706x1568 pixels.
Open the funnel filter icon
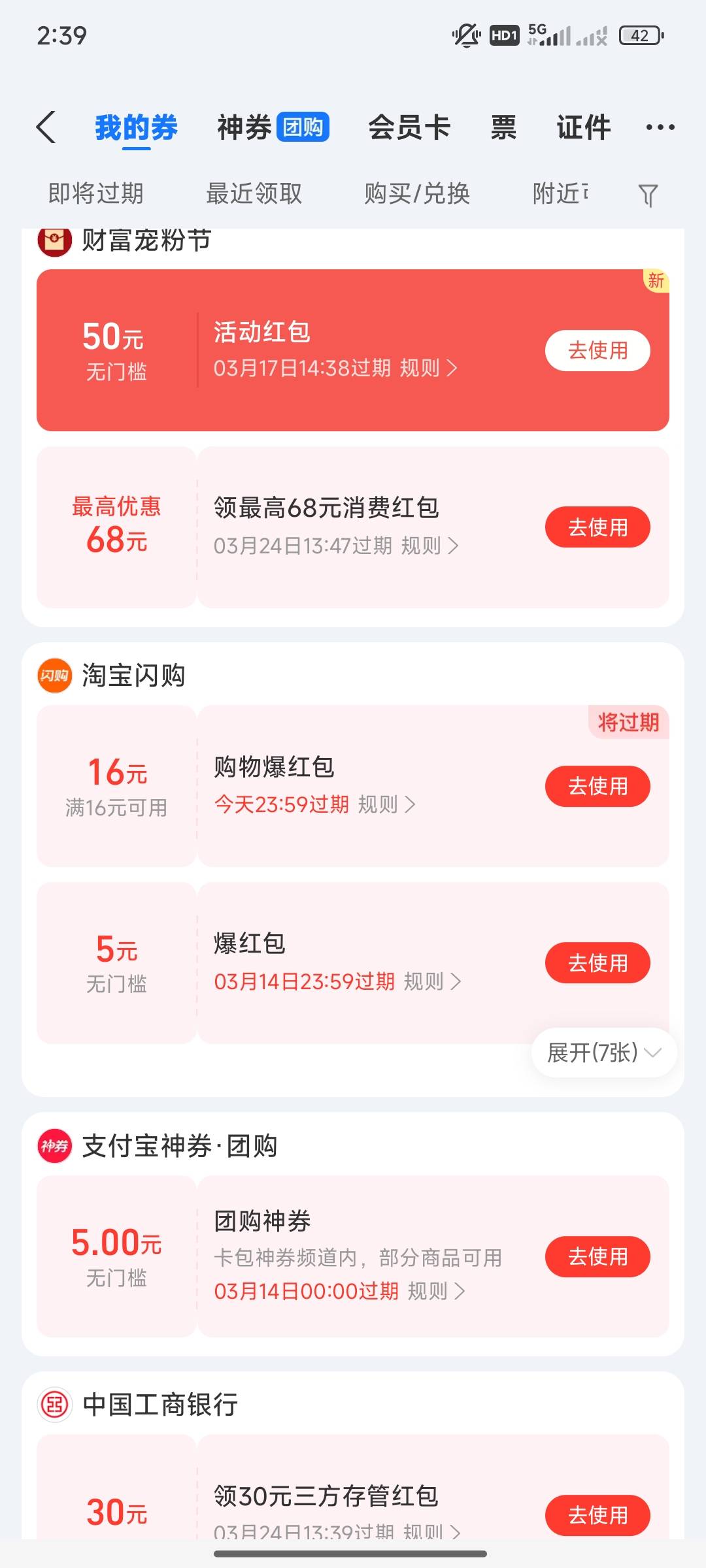pyautogui.click(x=647, y=195)
